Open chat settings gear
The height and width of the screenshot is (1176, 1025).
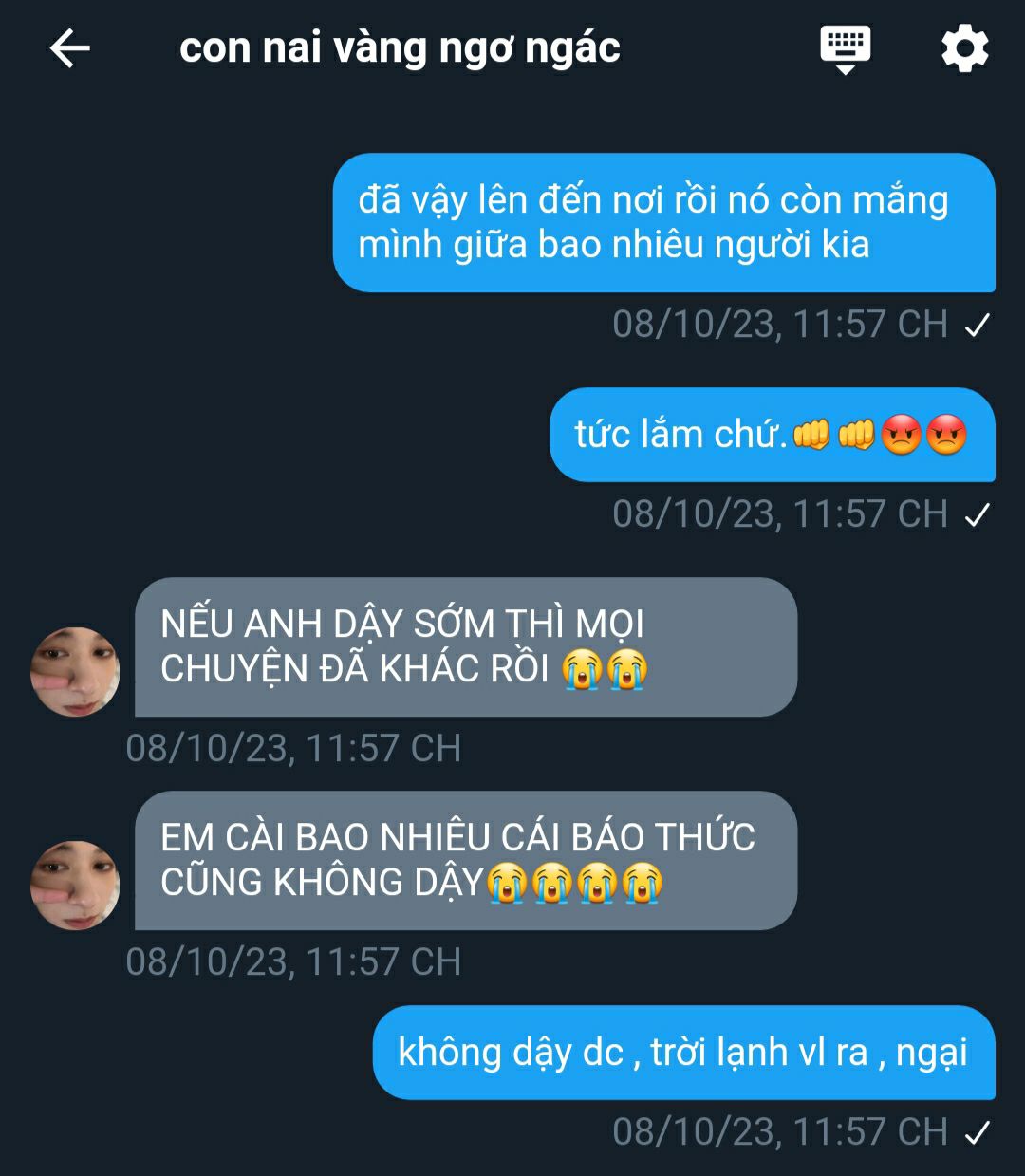[964, 49]
